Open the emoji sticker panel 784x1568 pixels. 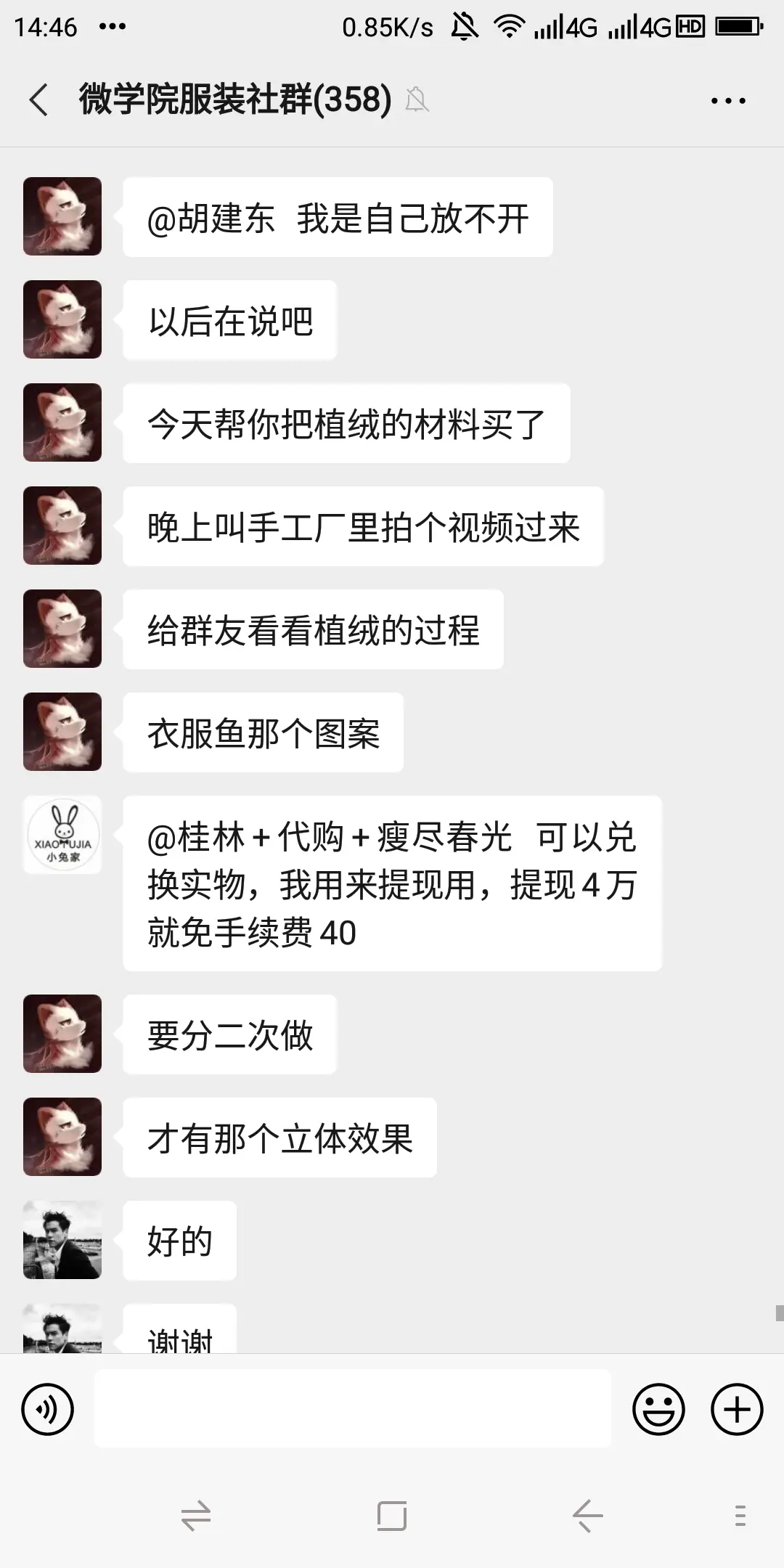[658, 1410]
